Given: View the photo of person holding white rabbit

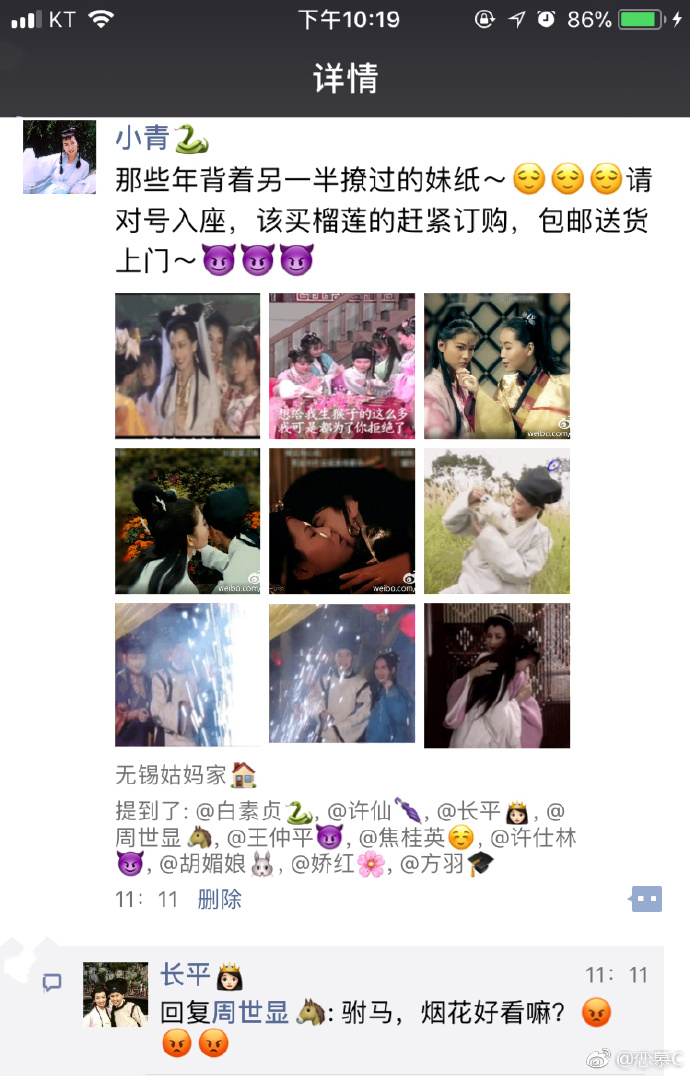Looking at the screenshot, I should 497,521.
